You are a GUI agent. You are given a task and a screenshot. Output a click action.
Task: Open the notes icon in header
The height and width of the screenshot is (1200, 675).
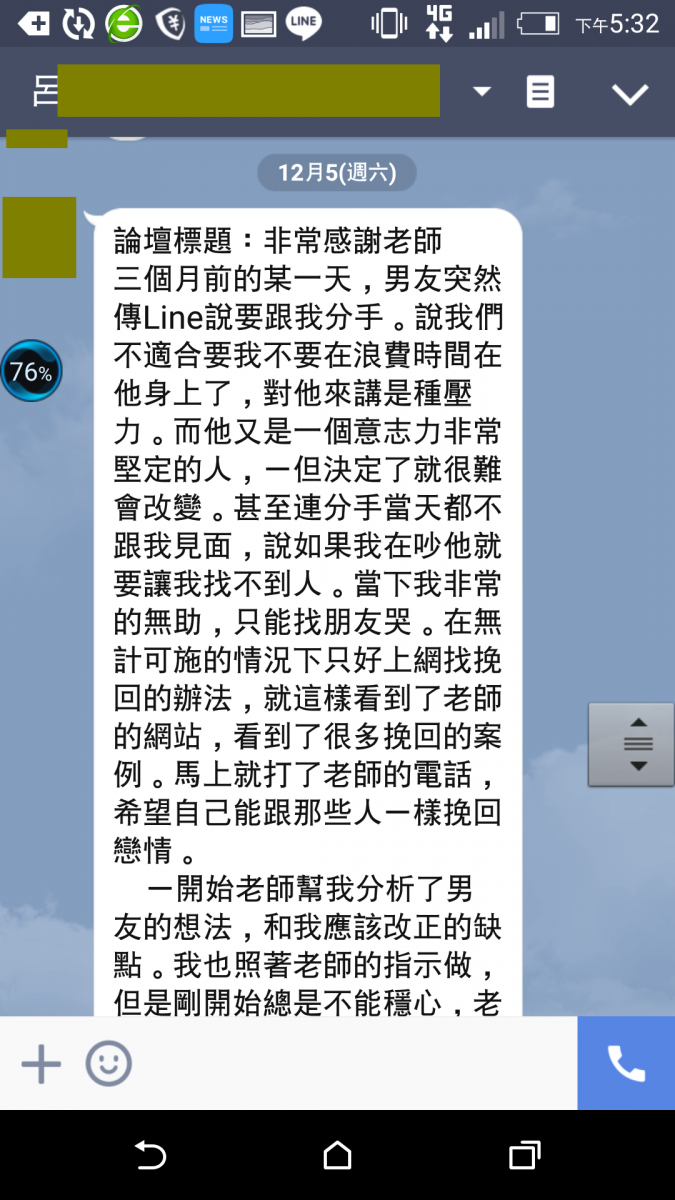540,92
